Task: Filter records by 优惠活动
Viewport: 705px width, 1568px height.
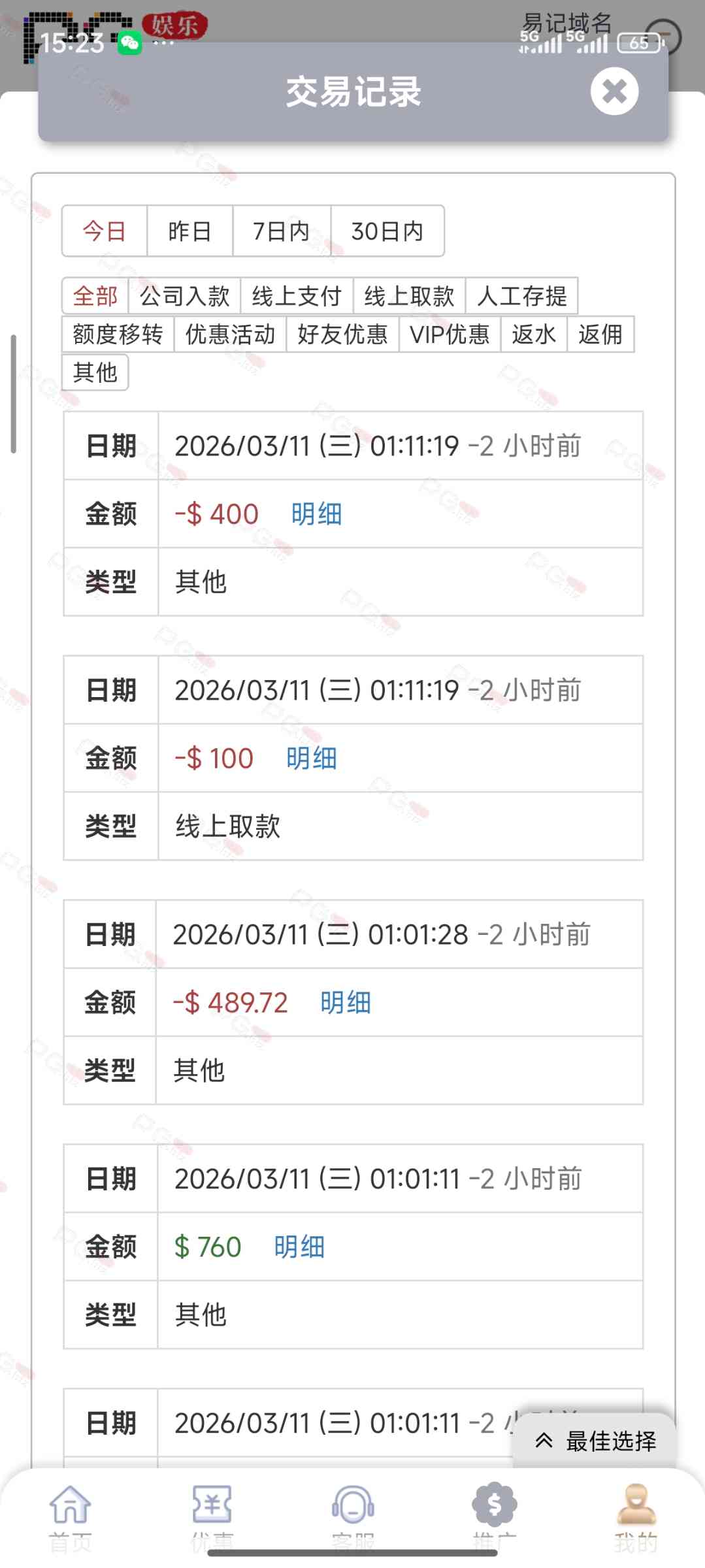Action: pos(230,335)
